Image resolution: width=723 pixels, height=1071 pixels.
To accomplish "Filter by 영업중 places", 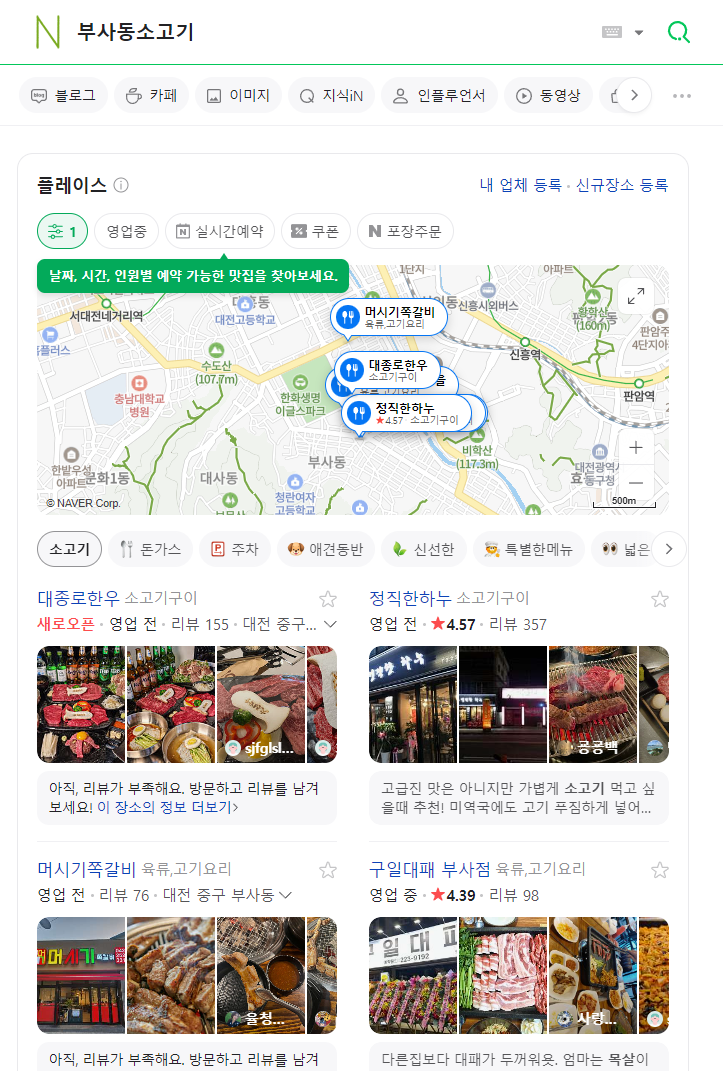I will coord(127,232).
